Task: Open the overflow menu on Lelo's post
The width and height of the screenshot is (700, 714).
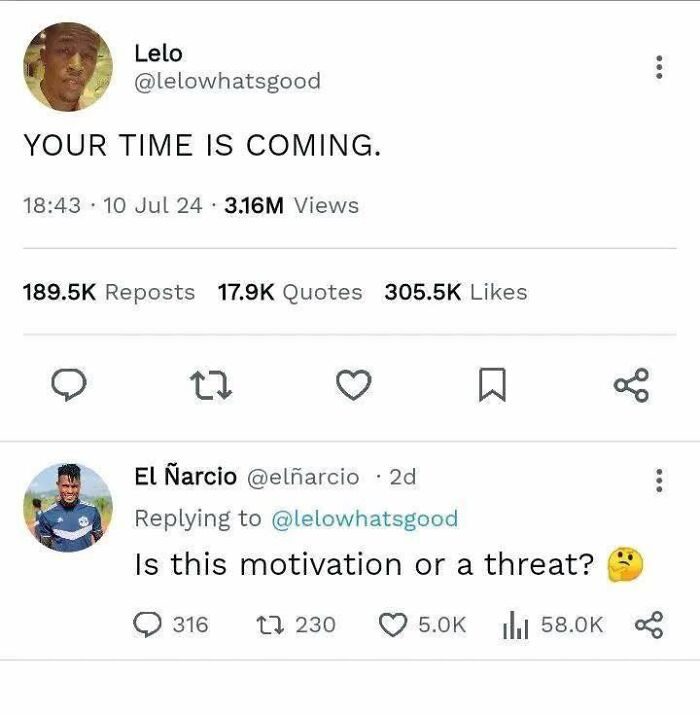Action: pos(658,67)
